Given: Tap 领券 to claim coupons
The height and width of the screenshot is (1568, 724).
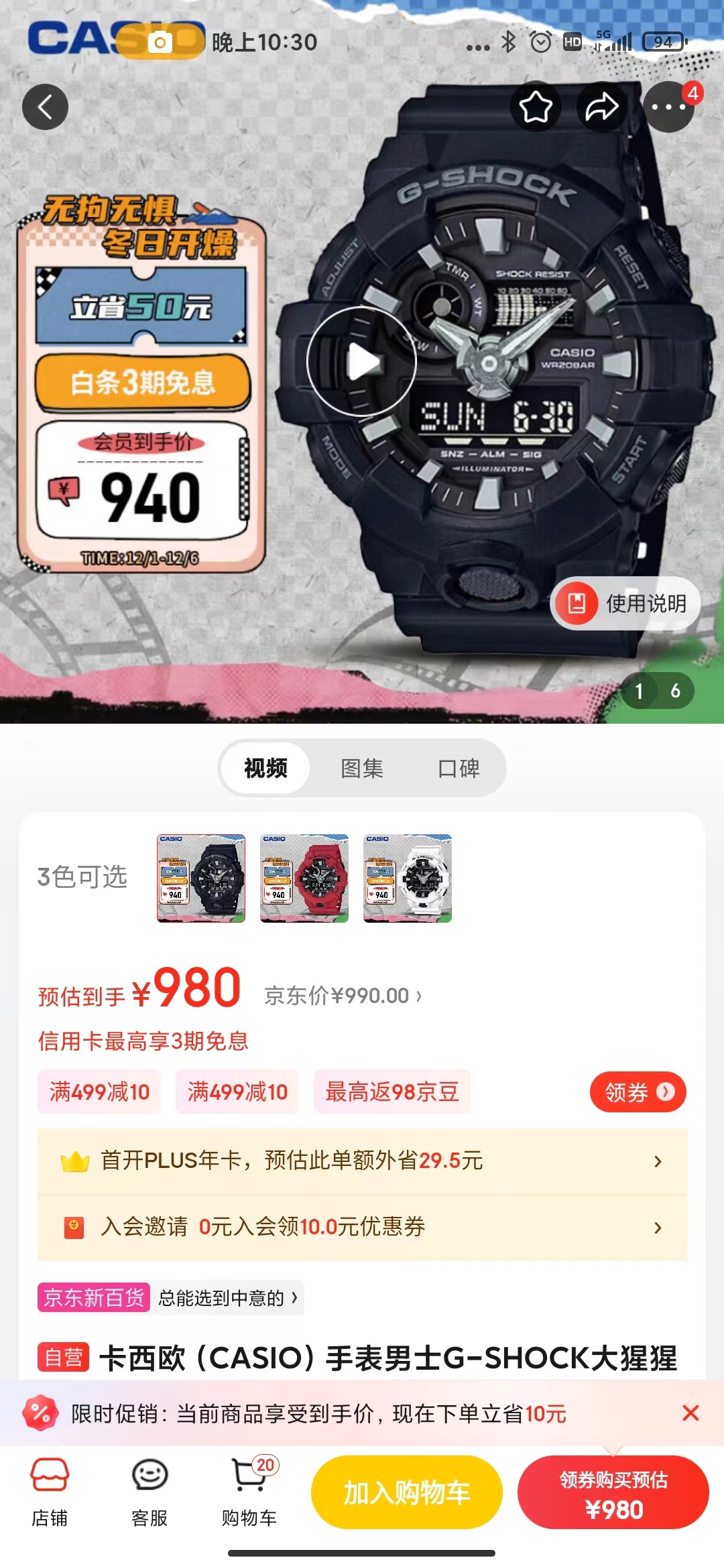Looking at the screenshot, I should pyautogui.click(x=638, y=1092).
